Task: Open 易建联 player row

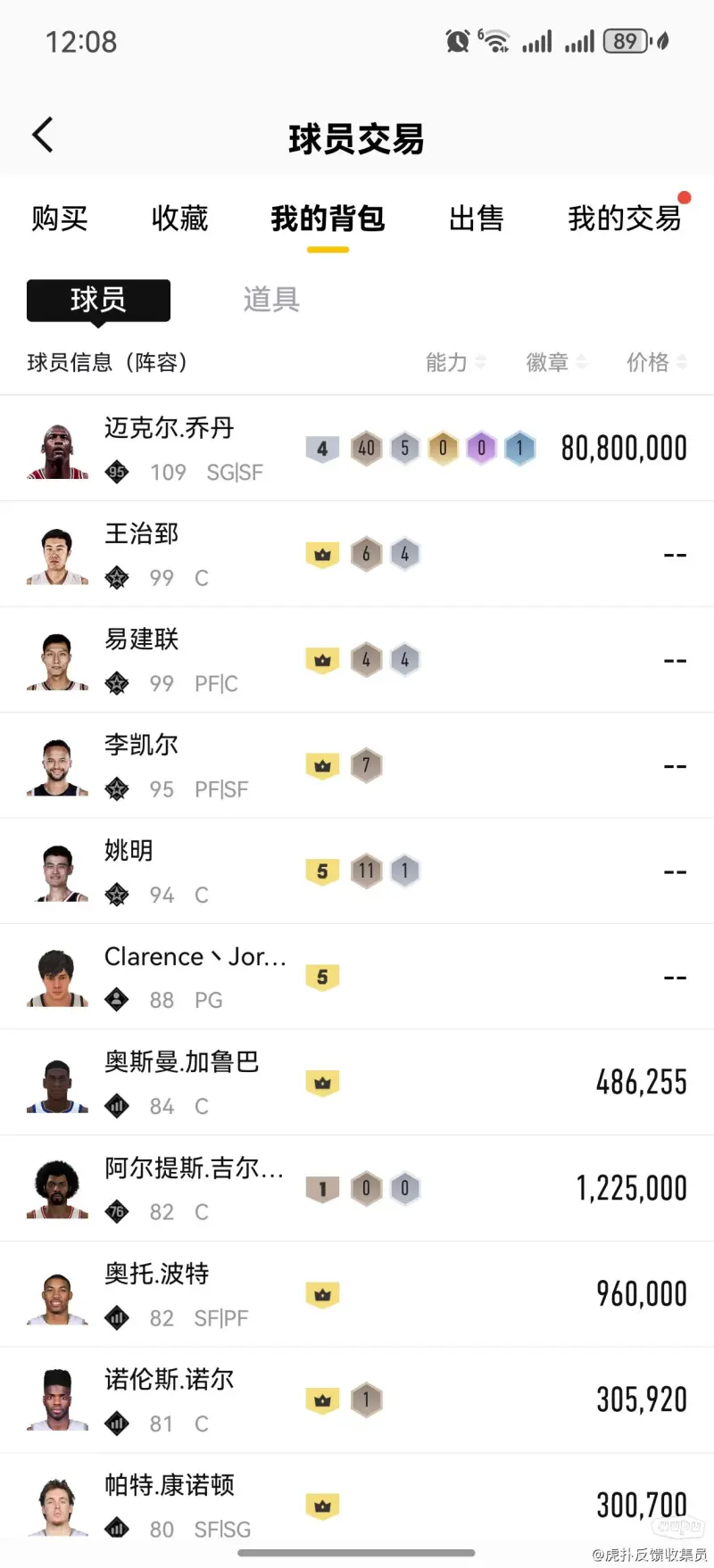Action: [x=357, y=660]
